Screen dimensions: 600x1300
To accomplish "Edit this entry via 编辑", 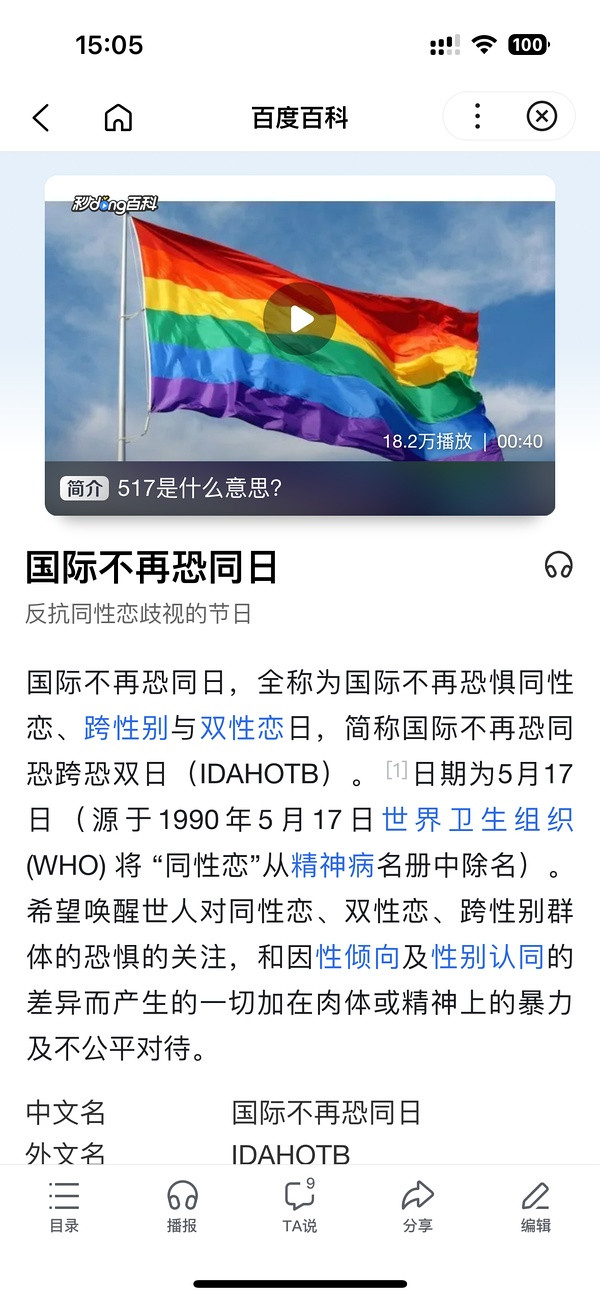I will [535, 1206].
